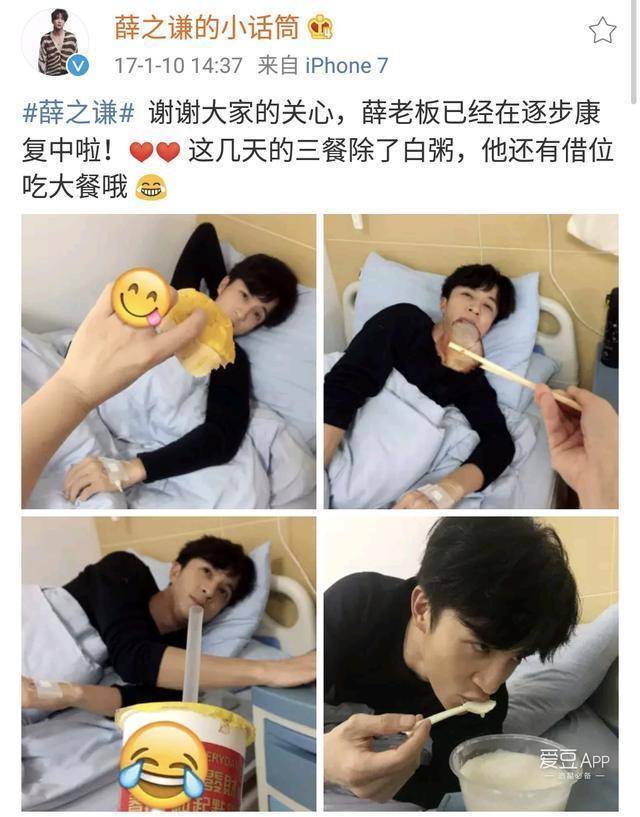The height and width of the screenshot is (817, 640).
Task: View the photo with chopsticks being held
Action: pos(471,361)
